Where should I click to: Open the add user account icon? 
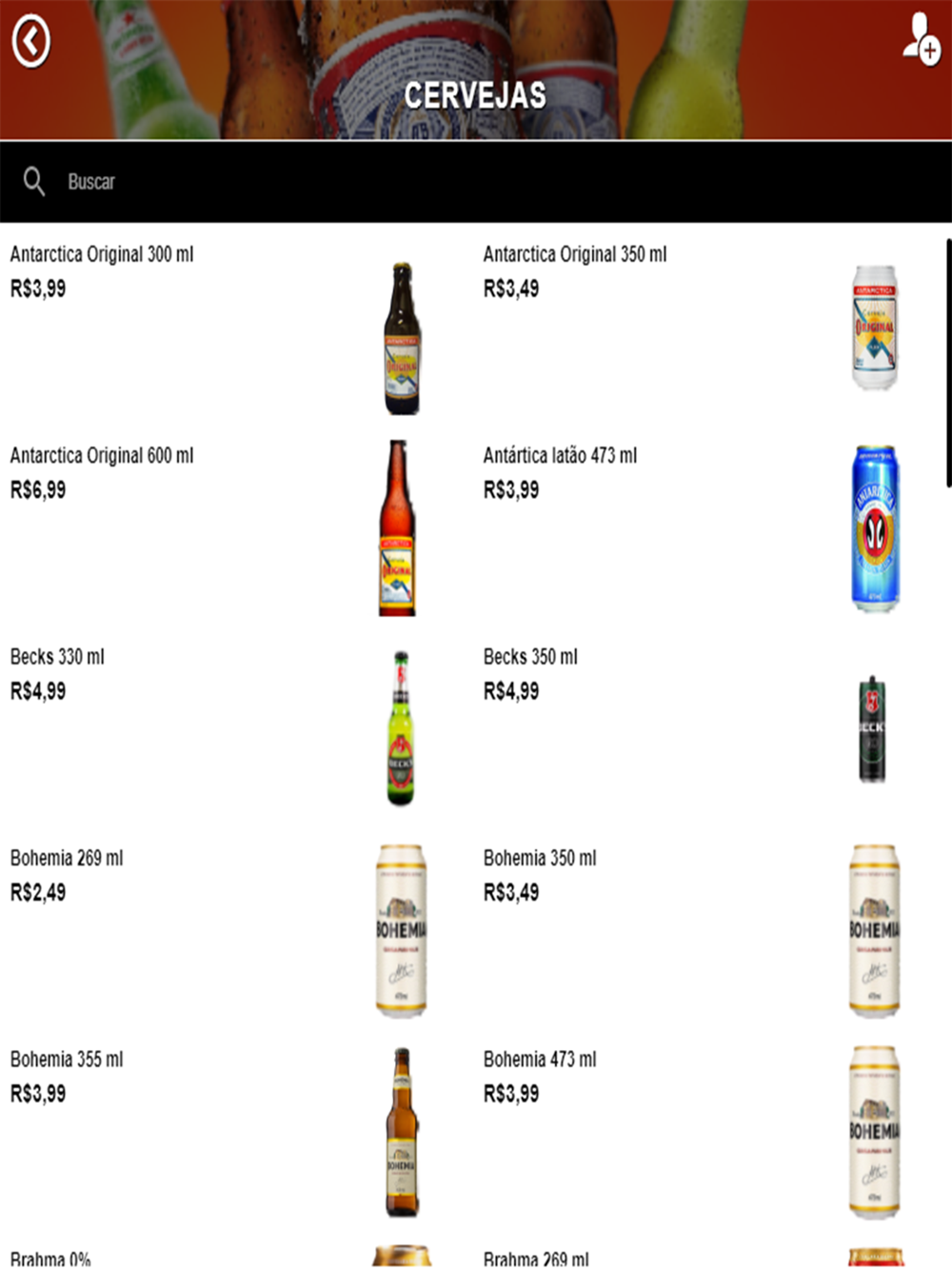pos(921,39)
